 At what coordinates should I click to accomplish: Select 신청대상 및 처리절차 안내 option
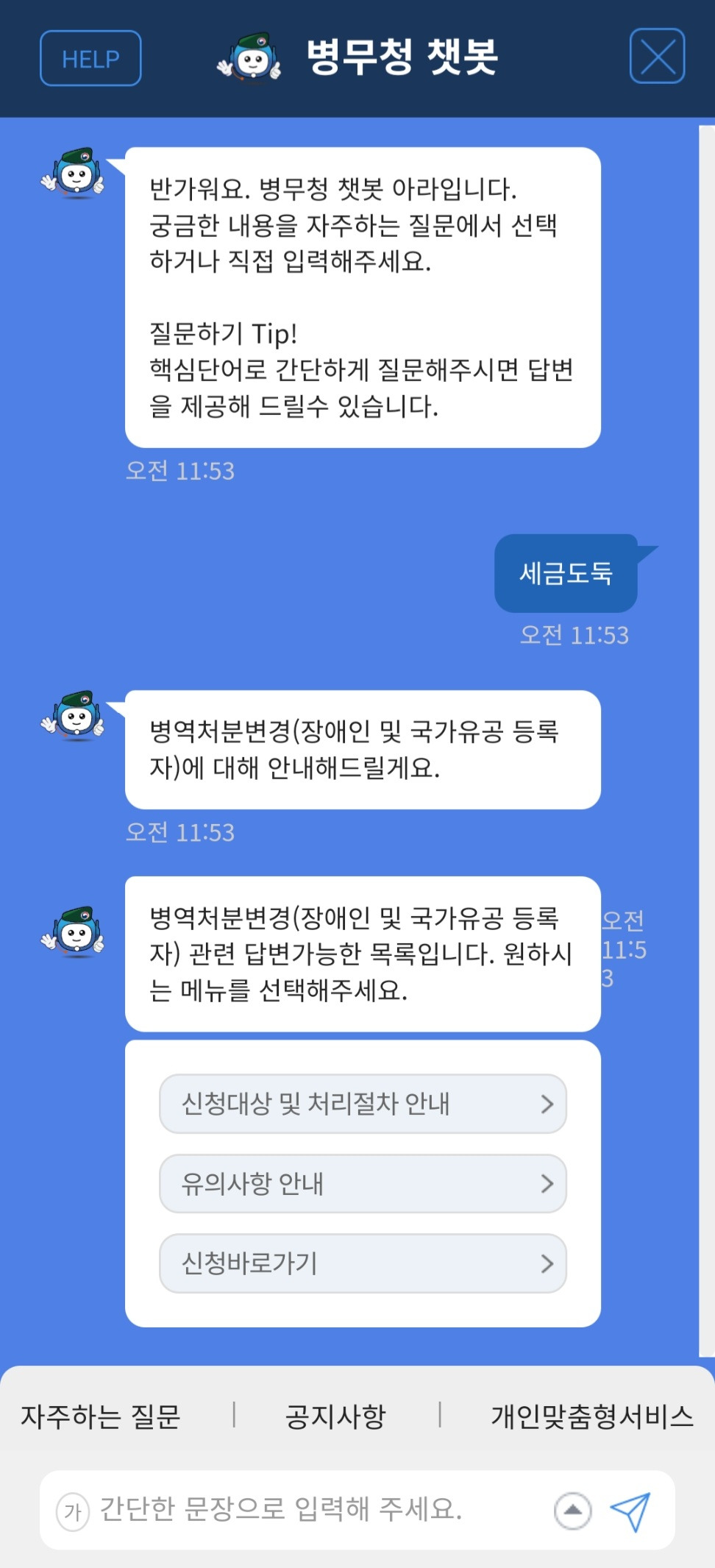pos(363,1103)
